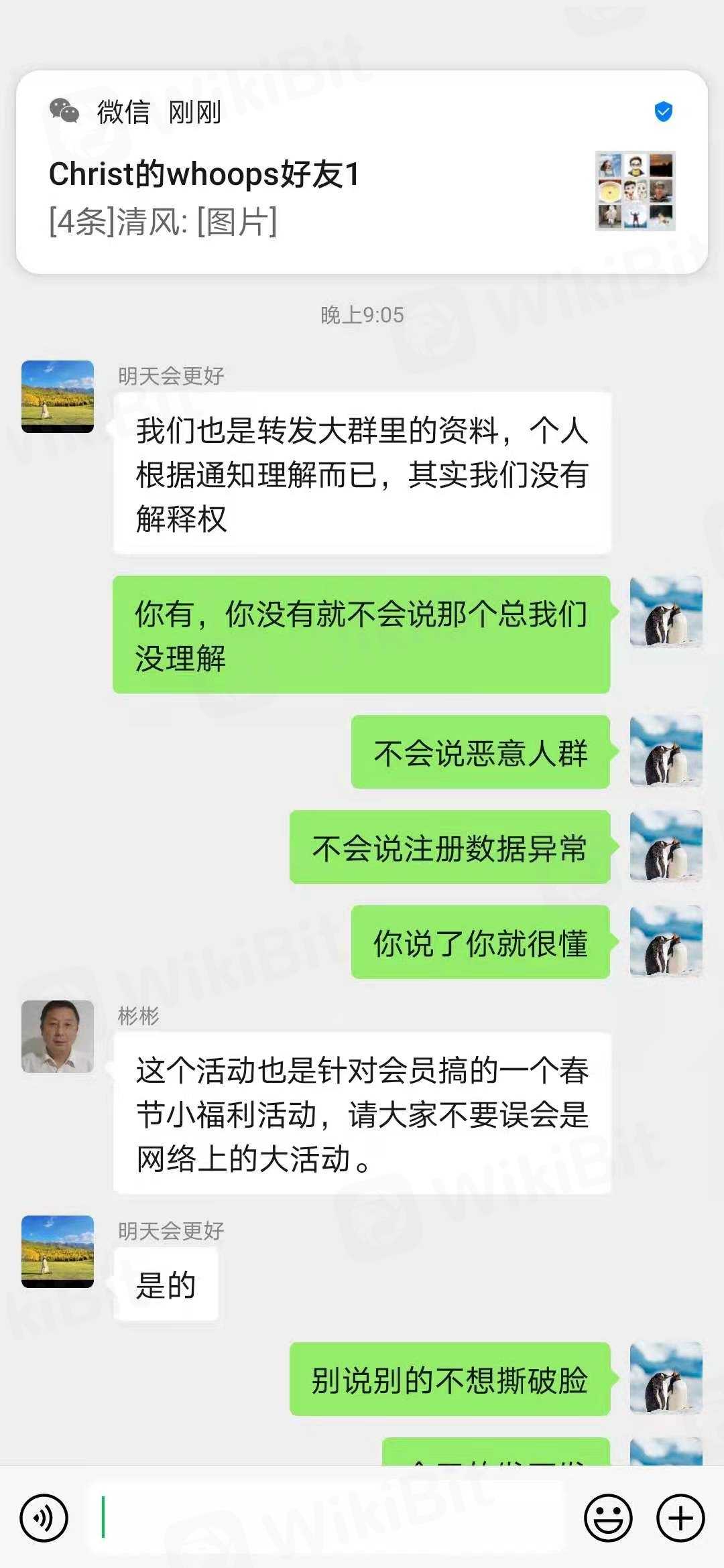Screen dimensions: 724x1568
Task: Tap 明天会更好's avatar next to 是的
Action: click(x=58, y=1252)
